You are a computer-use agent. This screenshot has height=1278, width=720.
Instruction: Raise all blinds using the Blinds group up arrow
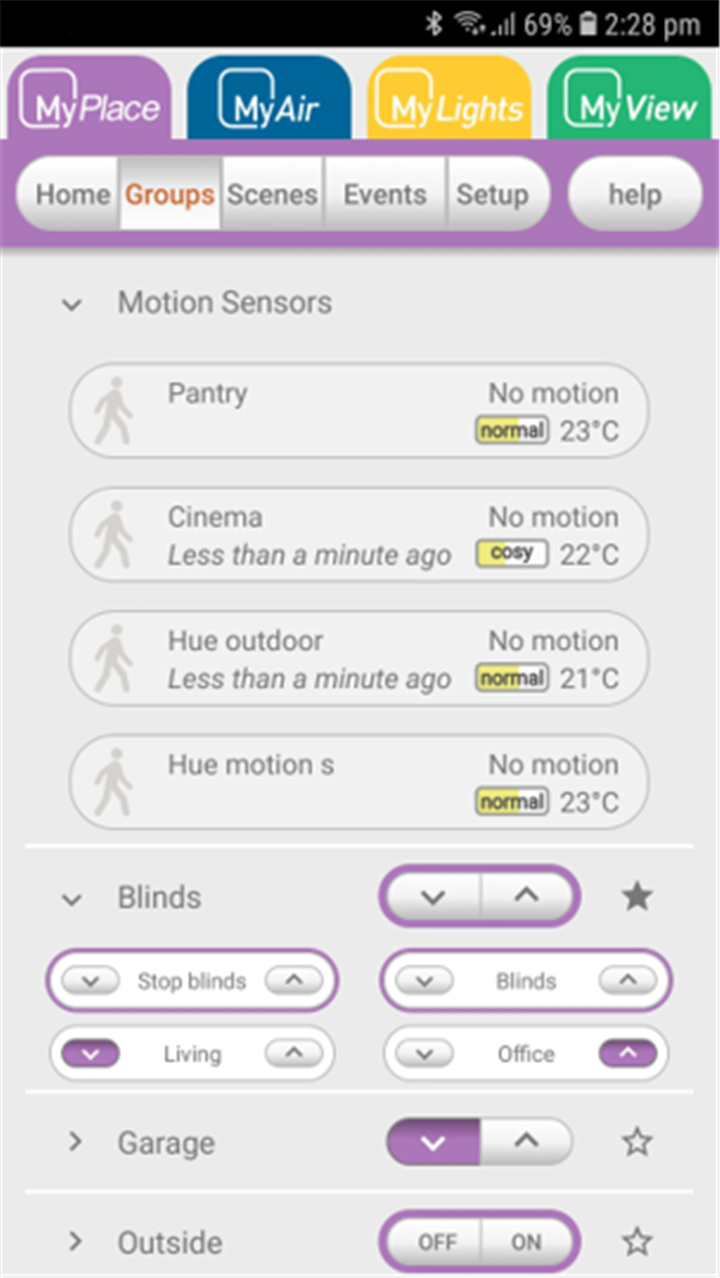click(x=528, y=896)
